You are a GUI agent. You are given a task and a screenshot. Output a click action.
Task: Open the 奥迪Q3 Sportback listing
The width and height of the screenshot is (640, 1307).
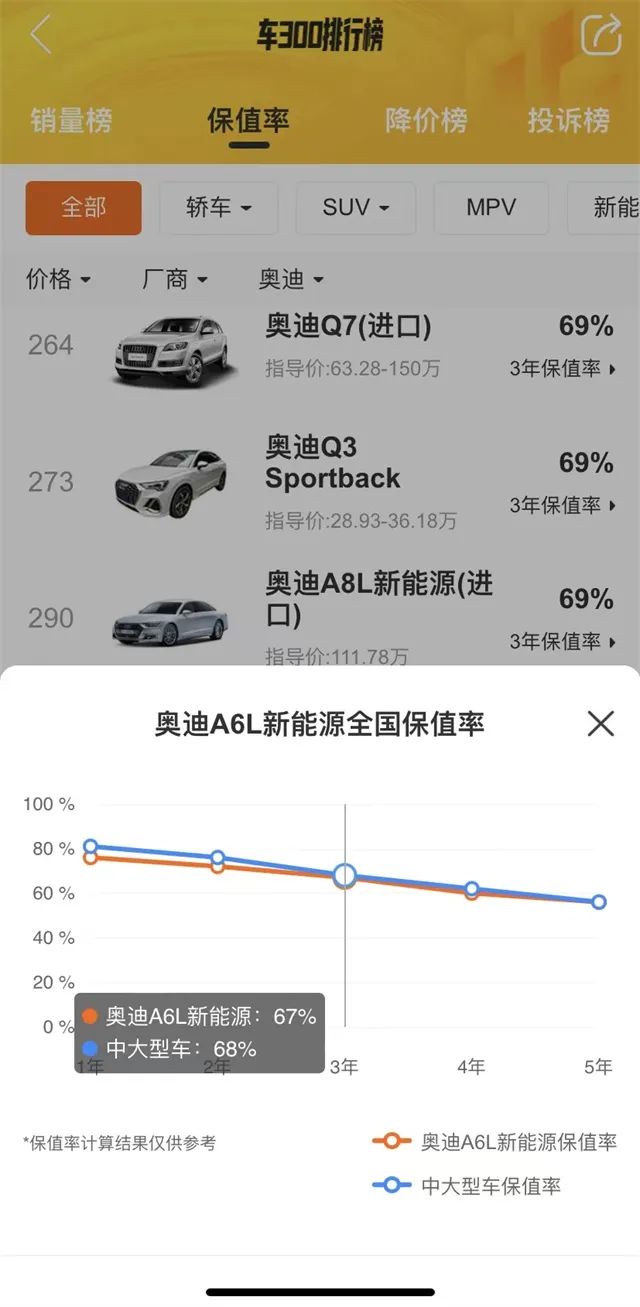point(332,462)
